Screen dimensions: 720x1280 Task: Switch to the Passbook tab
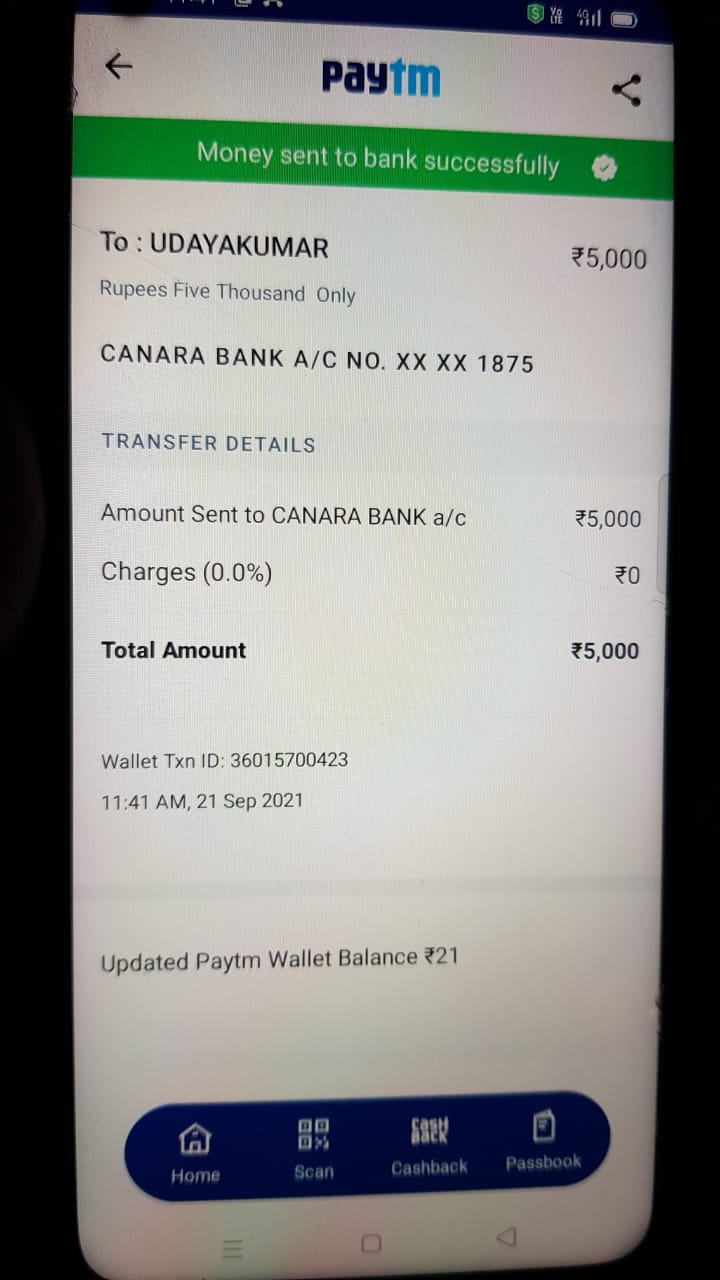click(543, 1141)
